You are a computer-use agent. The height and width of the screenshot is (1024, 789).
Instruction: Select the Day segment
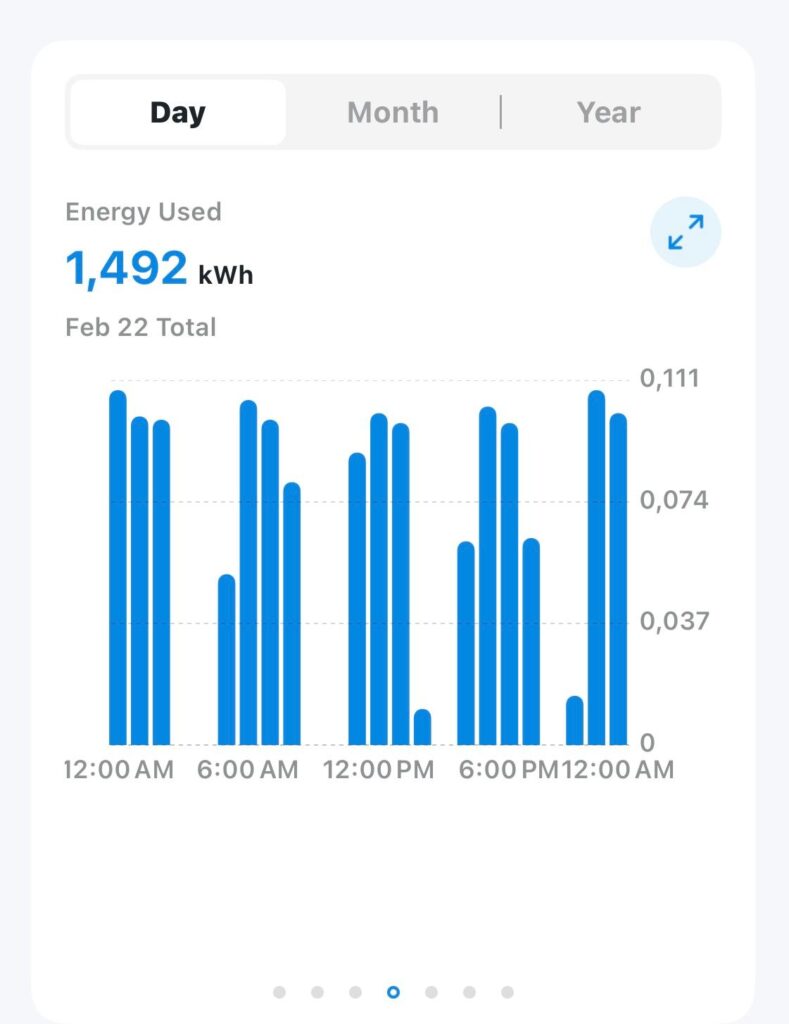tap(178, 112)
